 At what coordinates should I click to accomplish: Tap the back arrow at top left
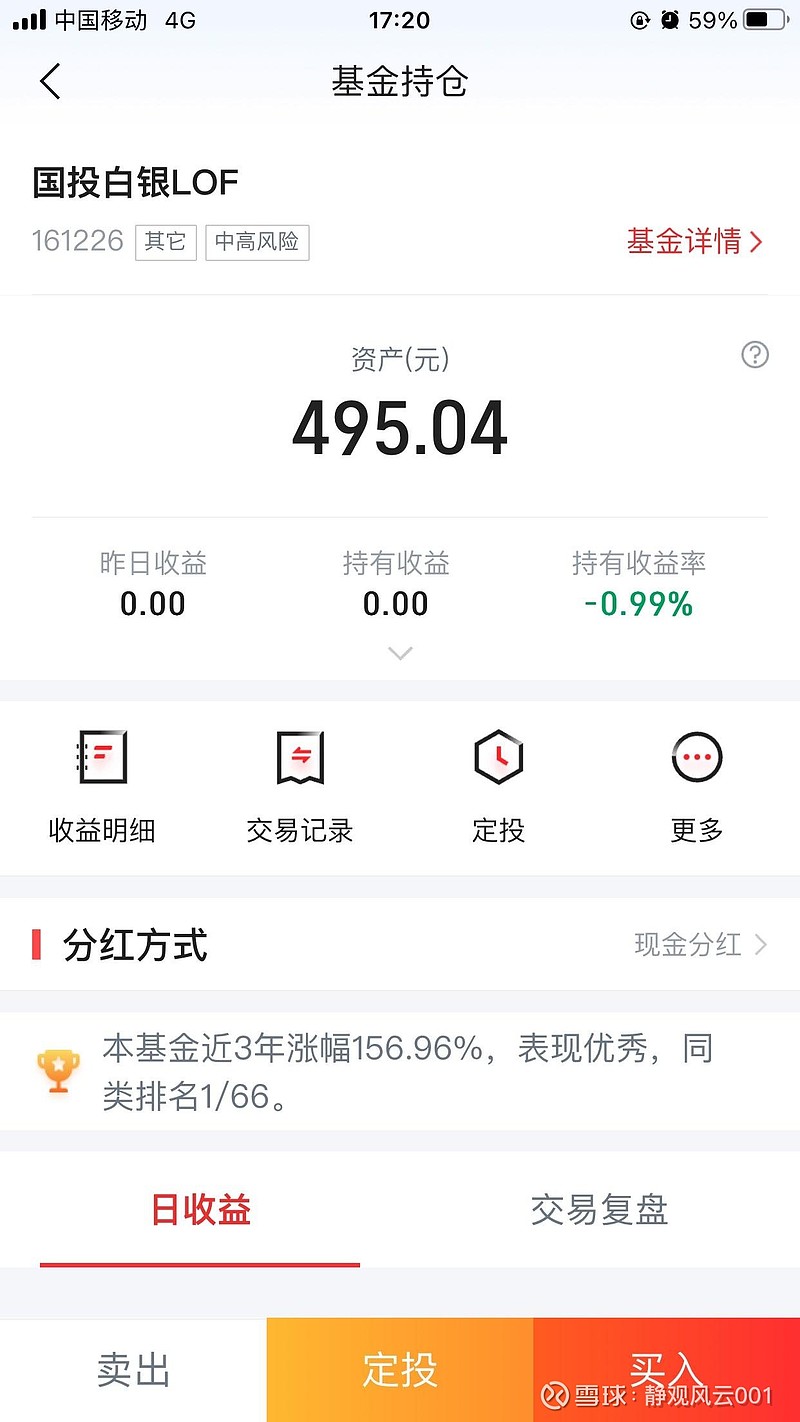click(x=50, y=81)
